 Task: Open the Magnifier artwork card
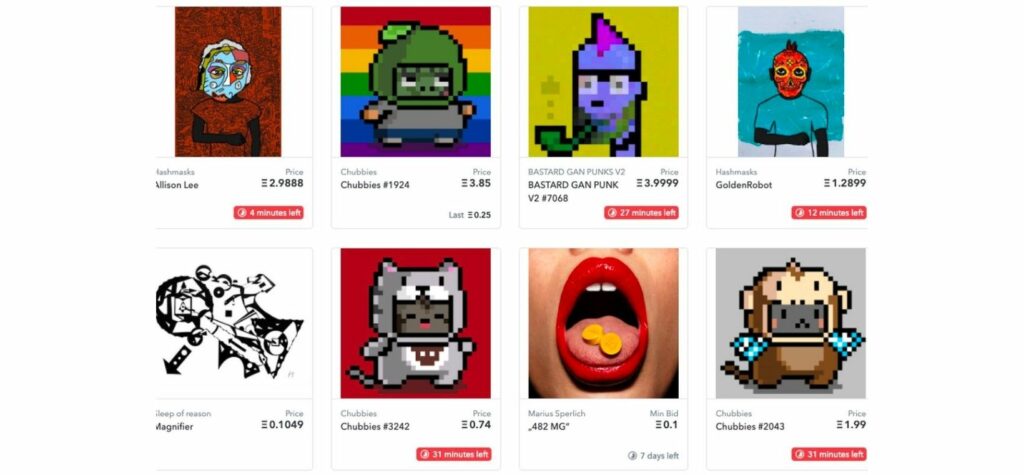pos(231,323)
